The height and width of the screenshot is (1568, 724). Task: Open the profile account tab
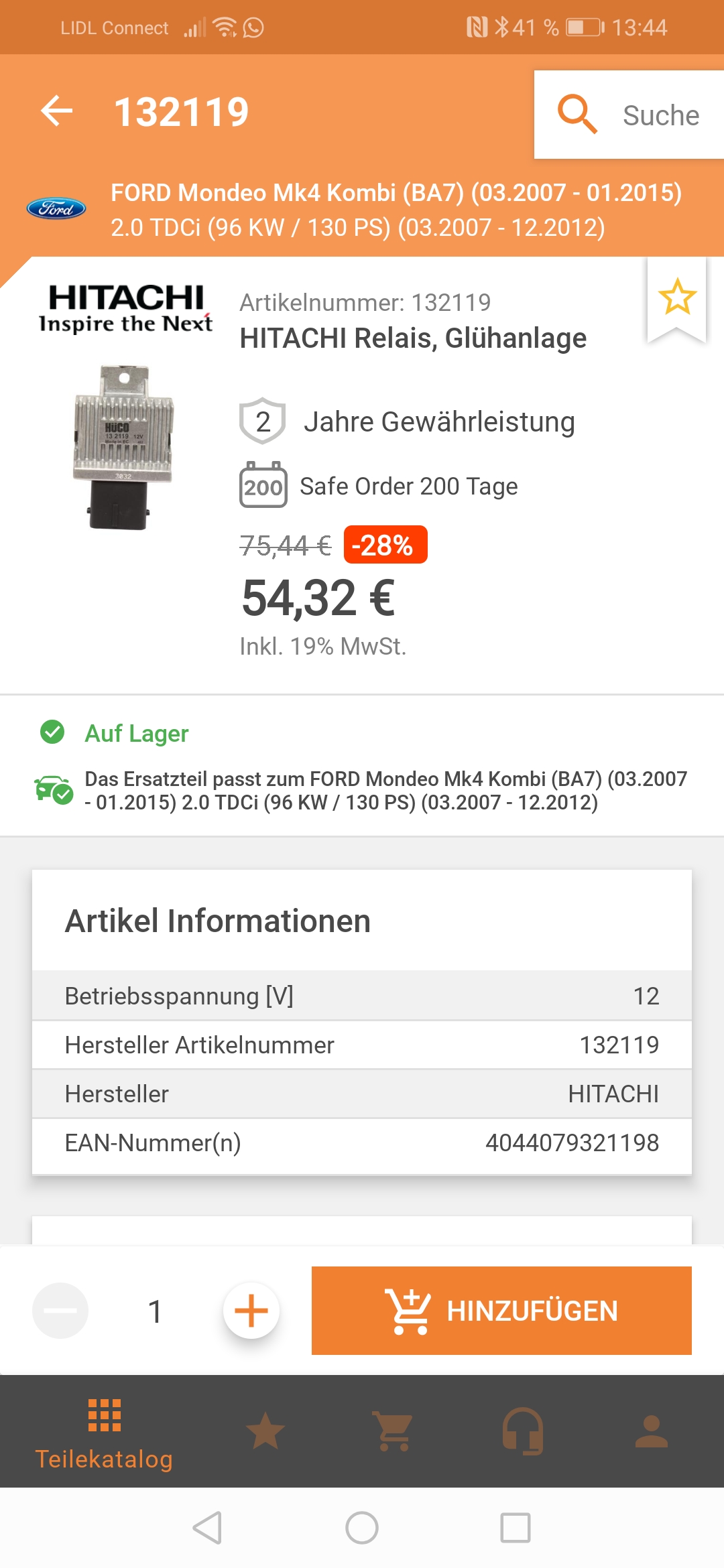pos(652,1431)
